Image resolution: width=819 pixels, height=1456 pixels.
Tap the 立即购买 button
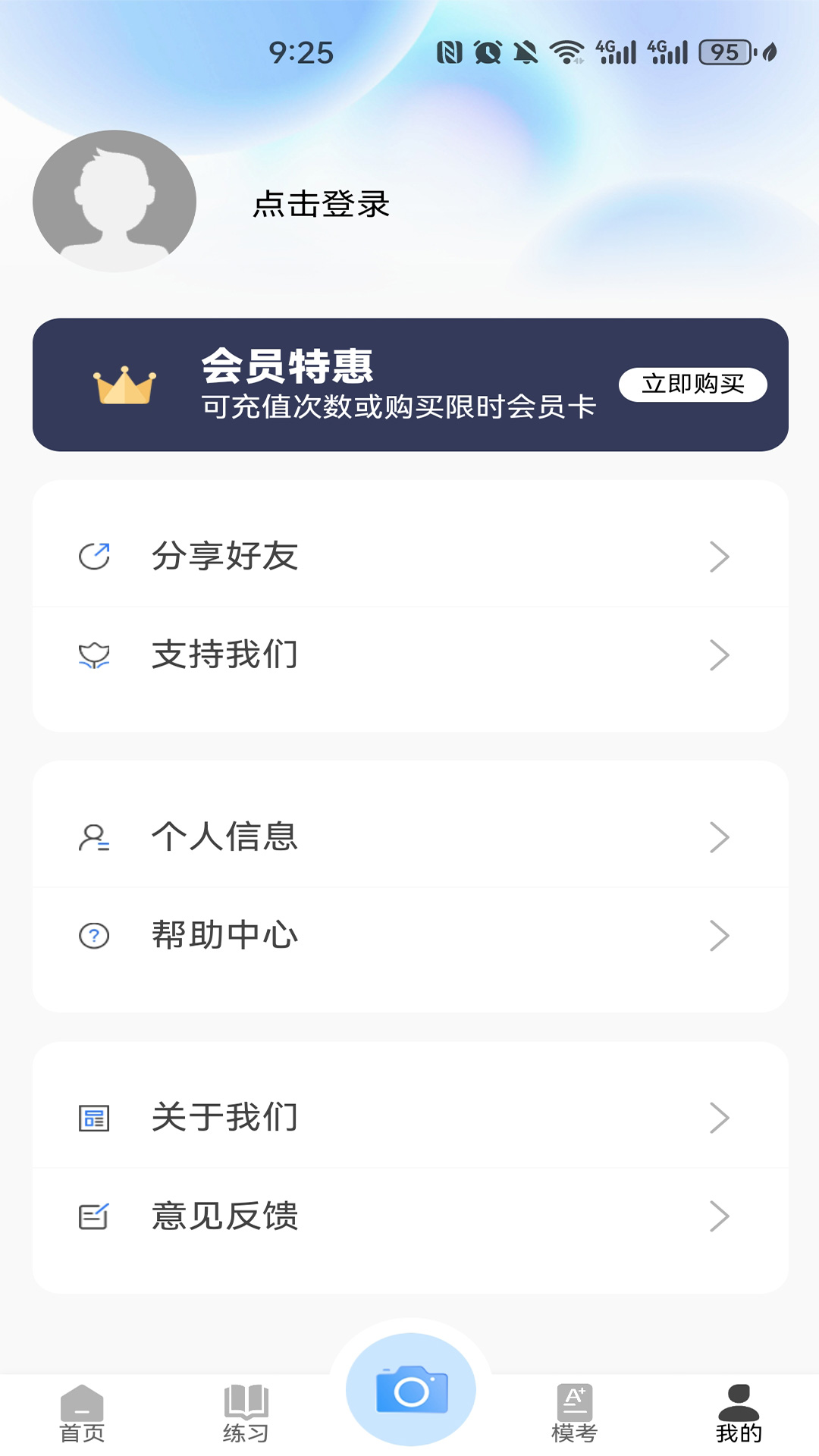coord(692,384)
